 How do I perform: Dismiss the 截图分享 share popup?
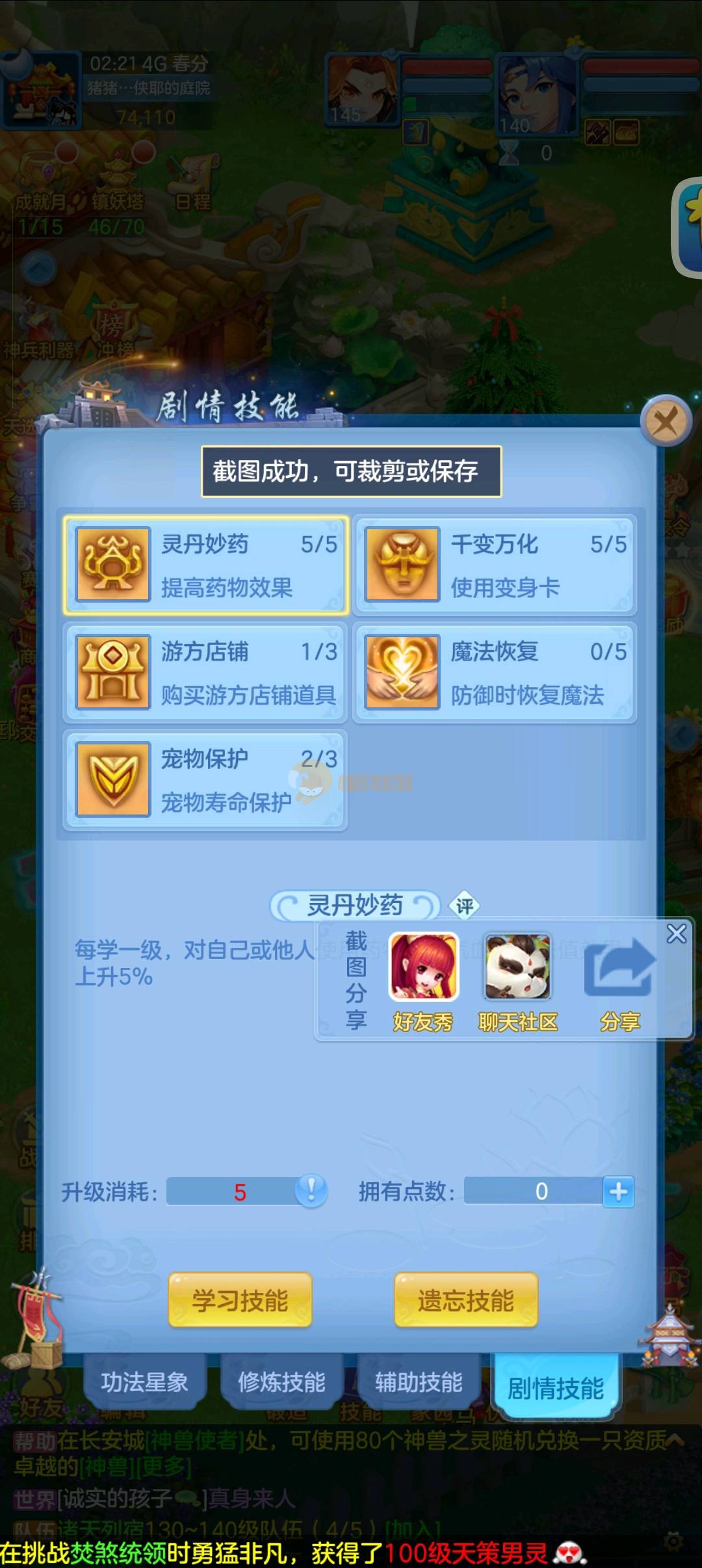676,934
